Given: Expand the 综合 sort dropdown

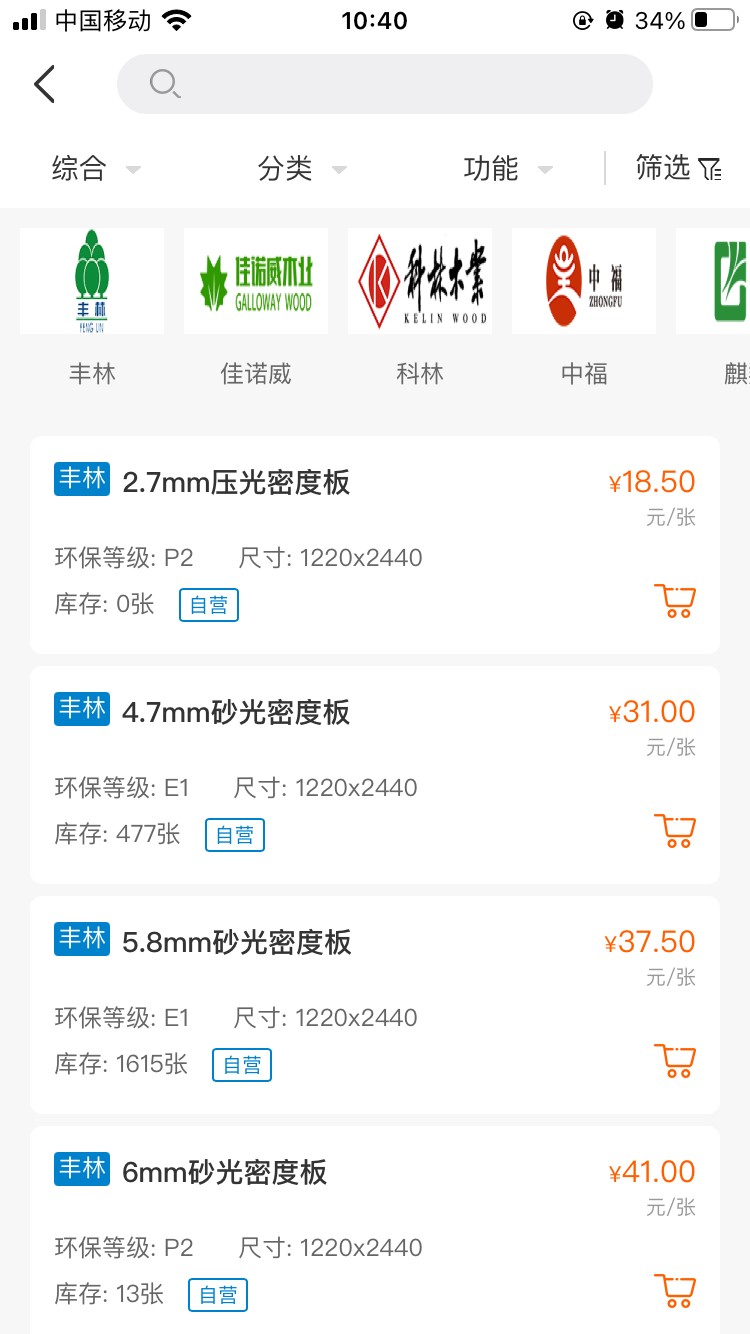Looking at the screenshot, I should coord(95,169).
